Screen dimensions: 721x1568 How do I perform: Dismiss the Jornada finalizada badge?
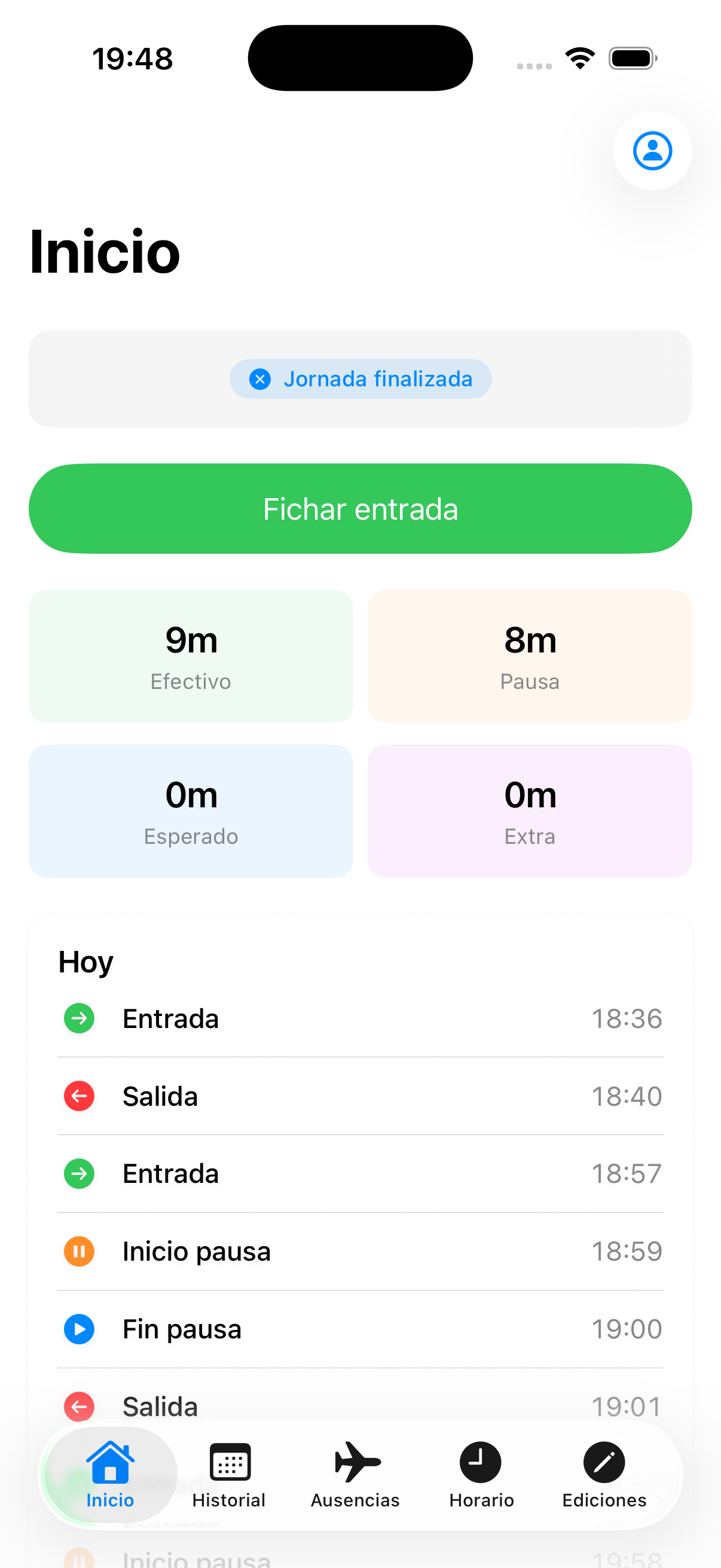click(261, 379)
